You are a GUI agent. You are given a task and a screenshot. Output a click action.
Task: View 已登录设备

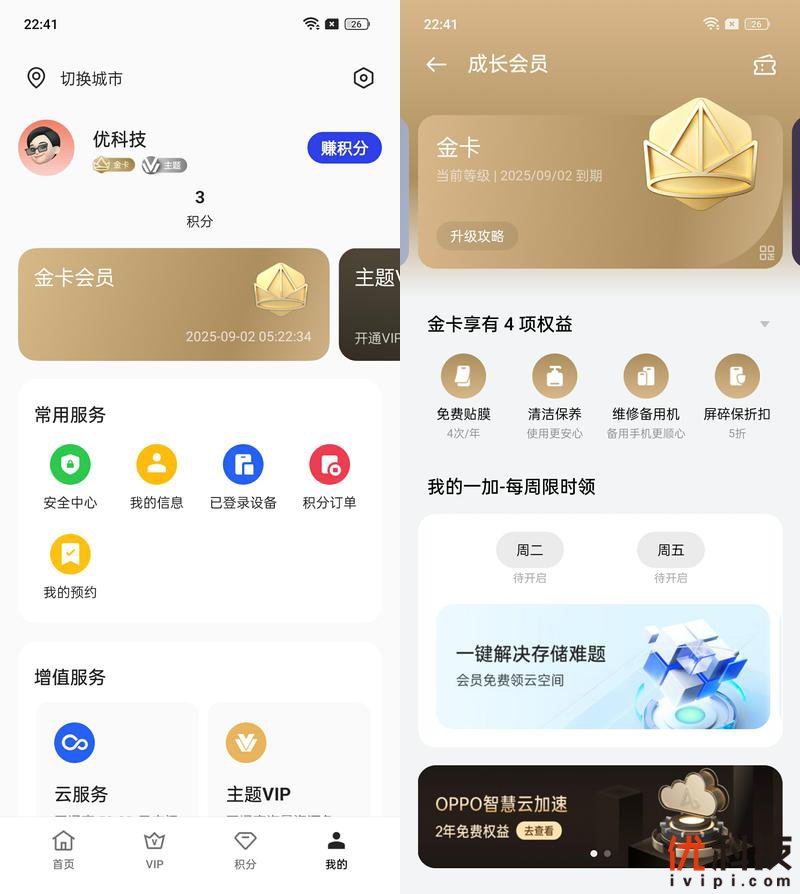(x=243, y=477)
